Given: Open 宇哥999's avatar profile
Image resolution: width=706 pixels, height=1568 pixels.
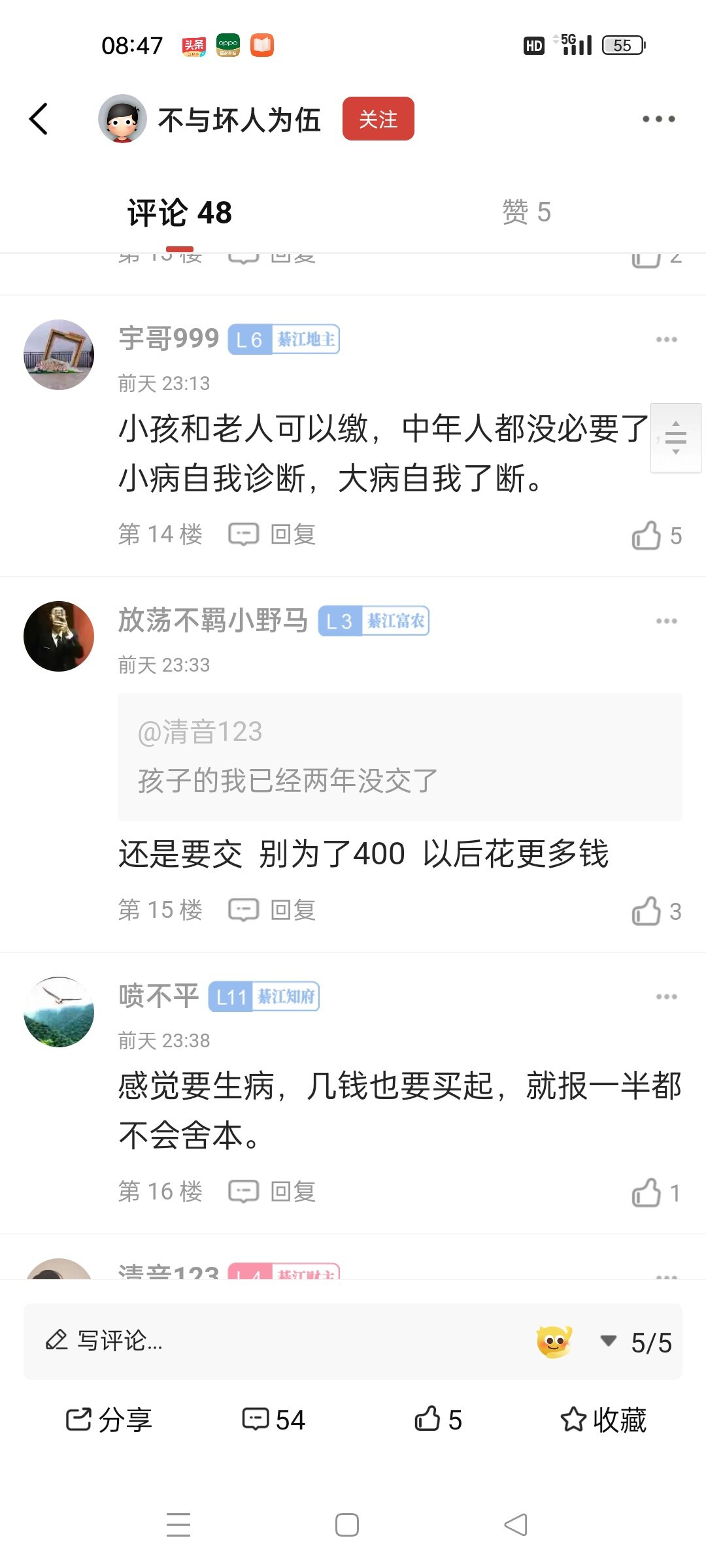Looking at the screenshot, I should point(59,355).
